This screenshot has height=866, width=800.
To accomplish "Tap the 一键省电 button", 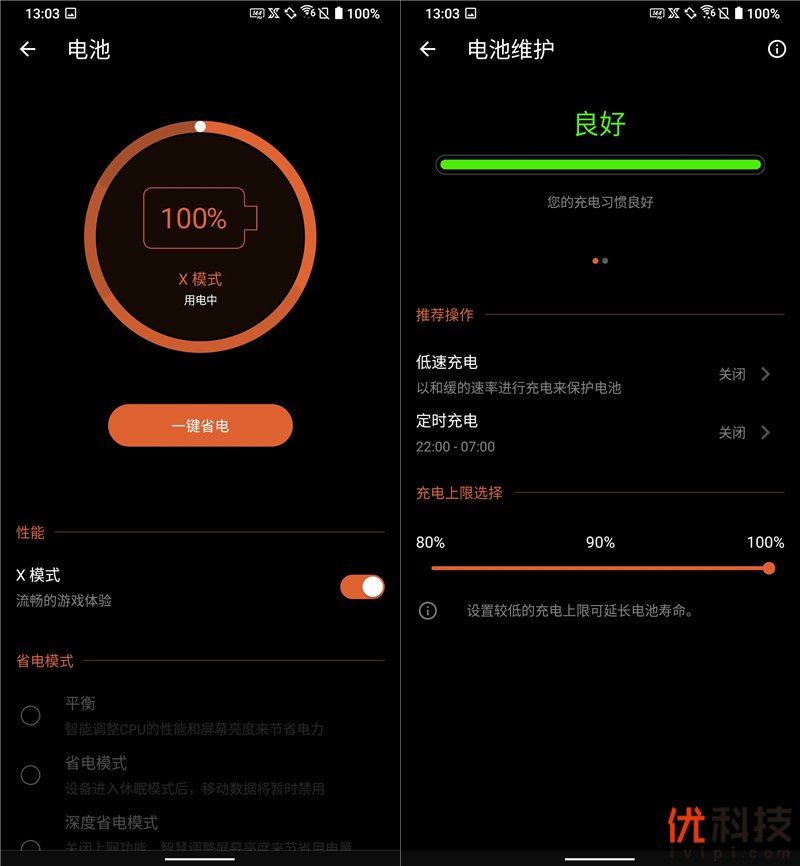I will point(200,426).
